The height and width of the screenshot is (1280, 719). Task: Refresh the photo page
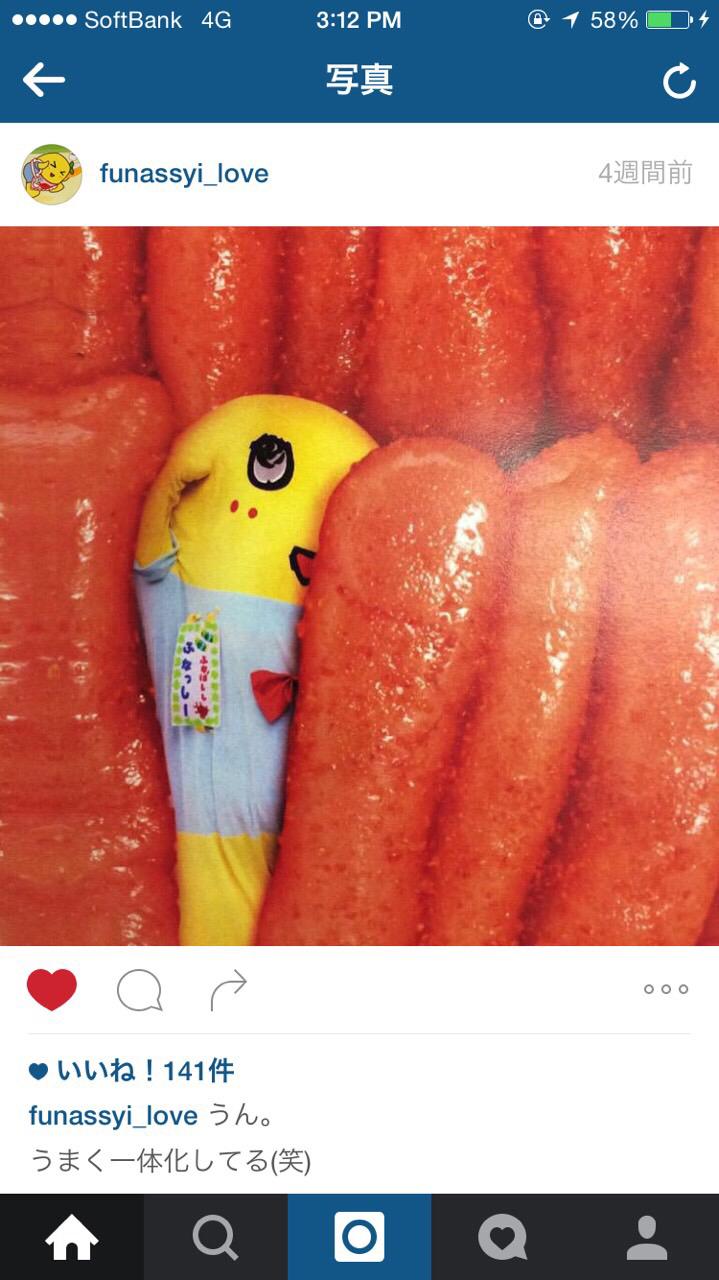coord(679,81)
